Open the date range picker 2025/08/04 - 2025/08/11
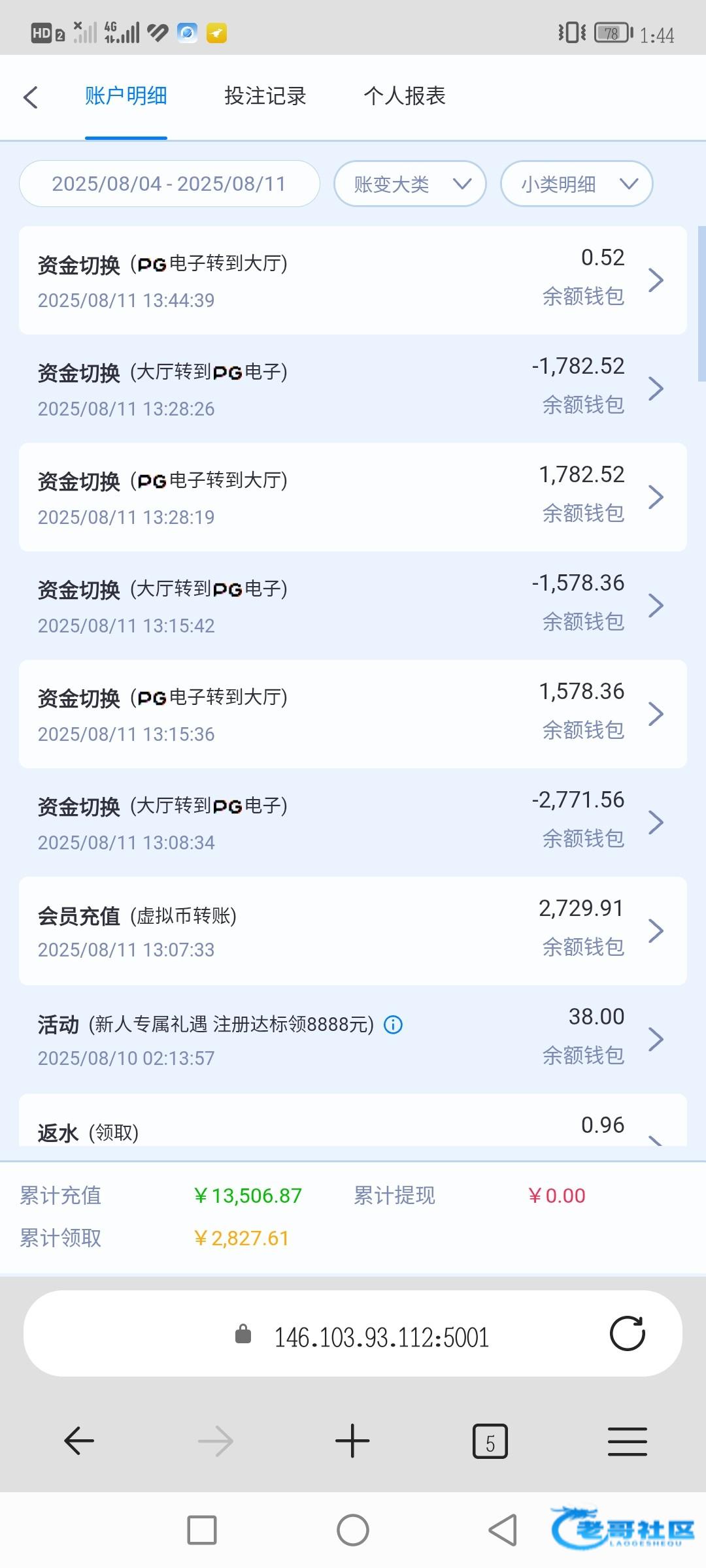The height and width of the screenshot is (1568, 706). (x=169, y=184)
